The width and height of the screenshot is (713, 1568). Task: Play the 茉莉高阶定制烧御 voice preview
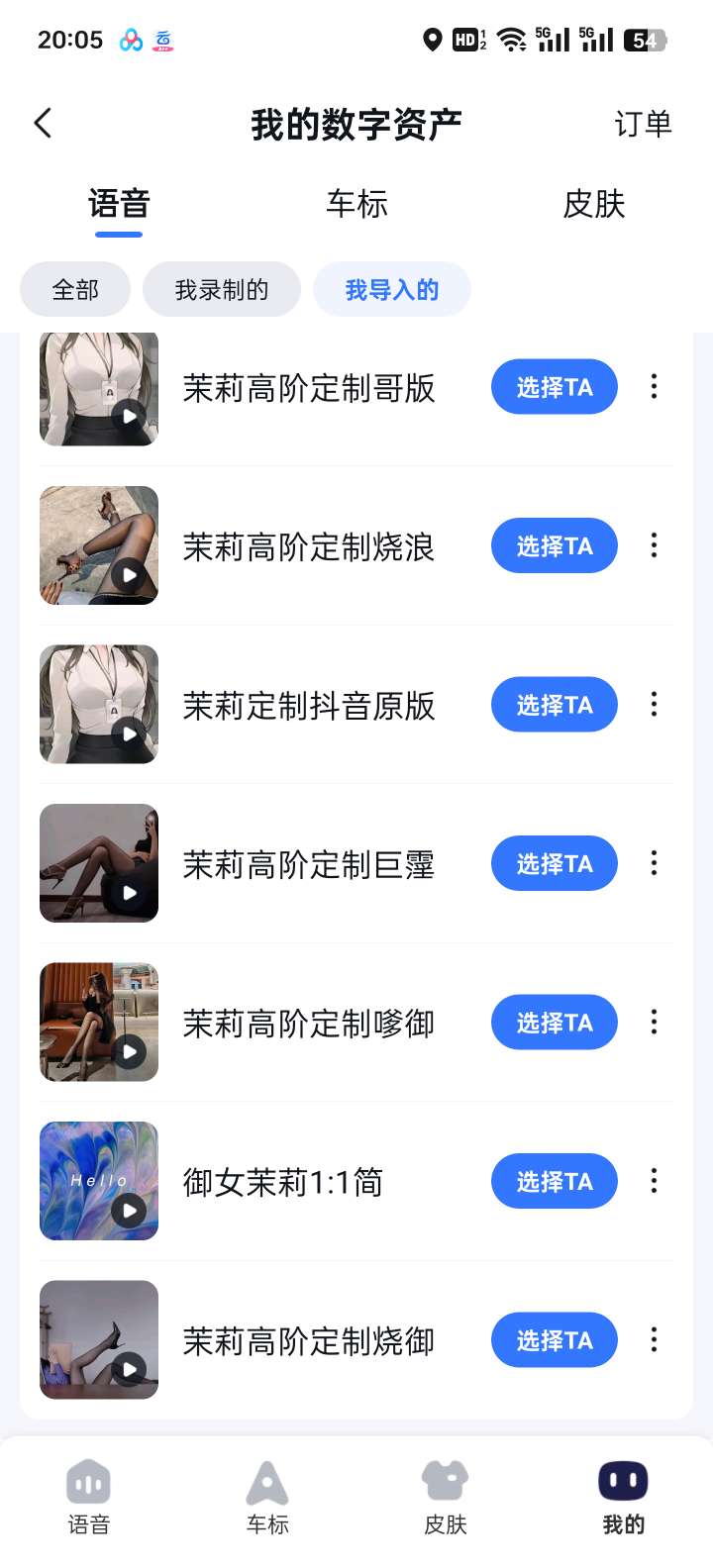(129, 1369)
